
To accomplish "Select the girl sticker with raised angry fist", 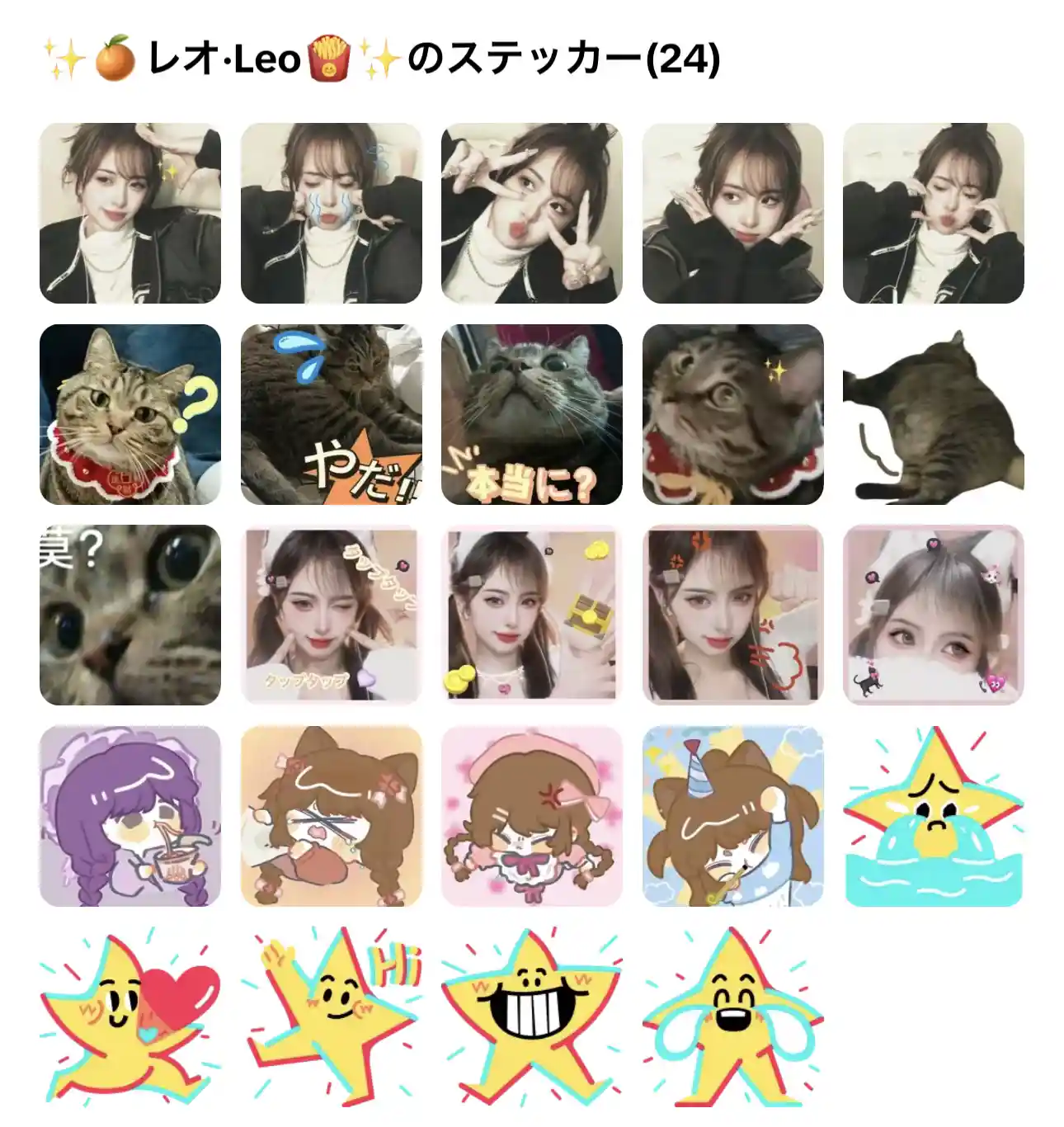I will [x=732, y=615].
